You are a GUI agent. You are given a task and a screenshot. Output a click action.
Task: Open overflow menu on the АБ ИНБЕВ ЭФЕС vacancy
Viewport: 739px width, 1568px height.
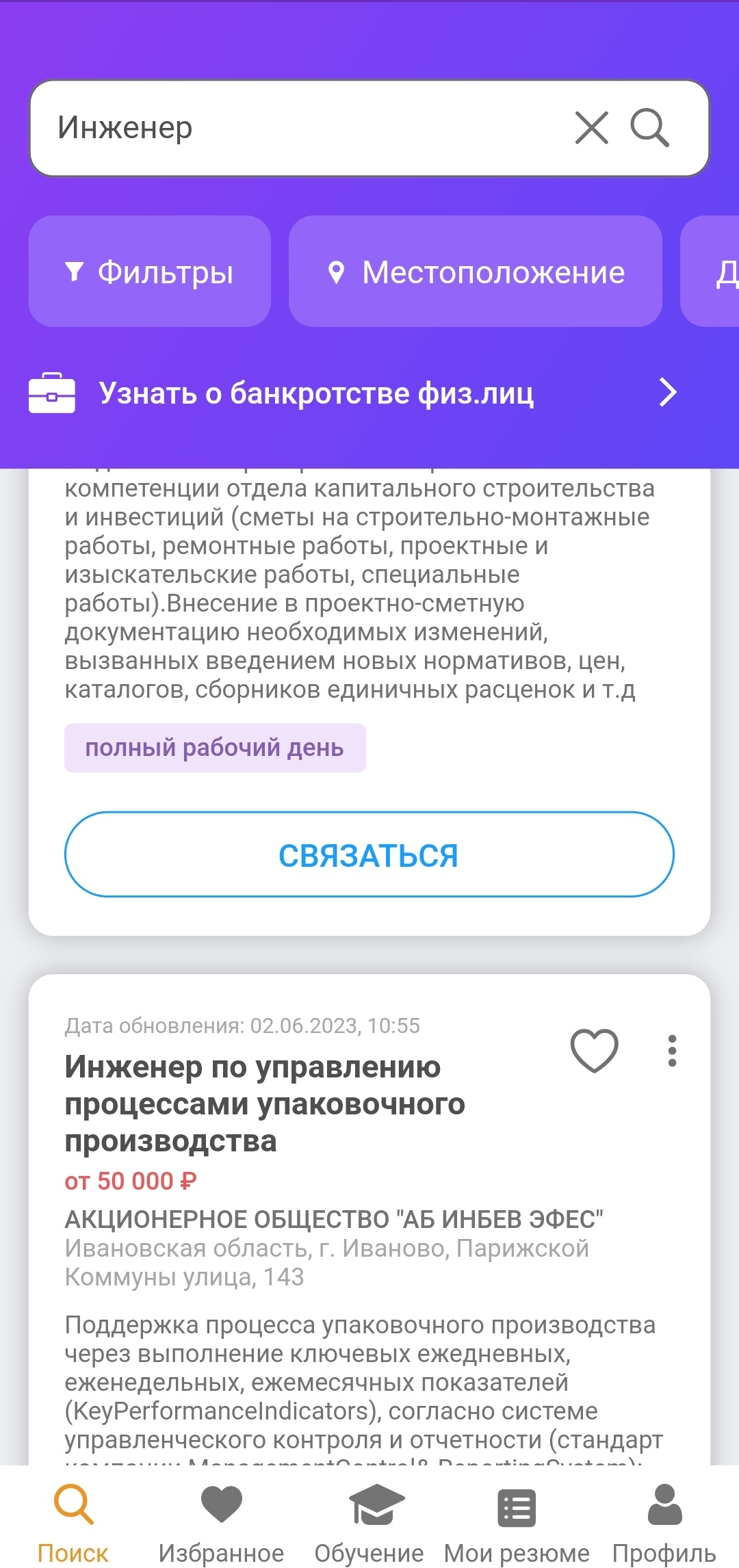click(672, 1051)
